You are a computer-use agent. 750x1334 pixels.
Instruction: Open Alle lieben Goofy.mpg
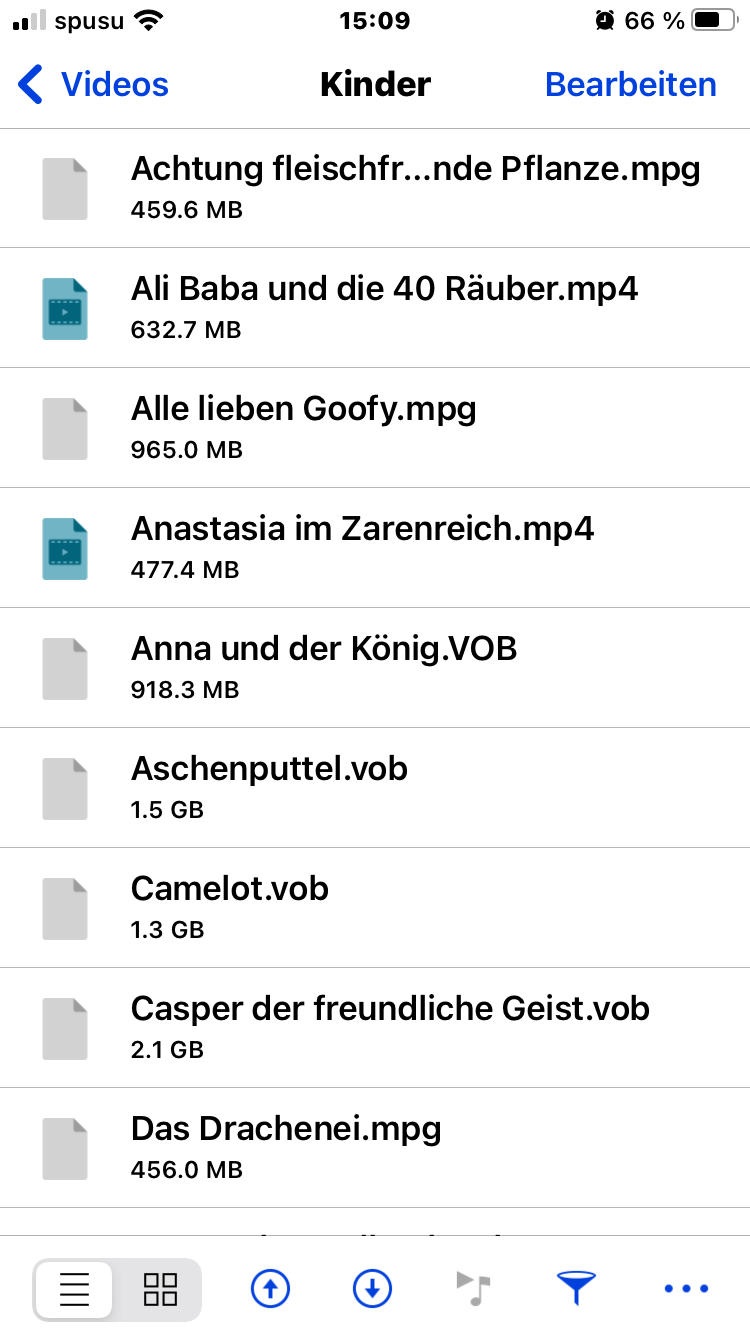pos(303,427)
